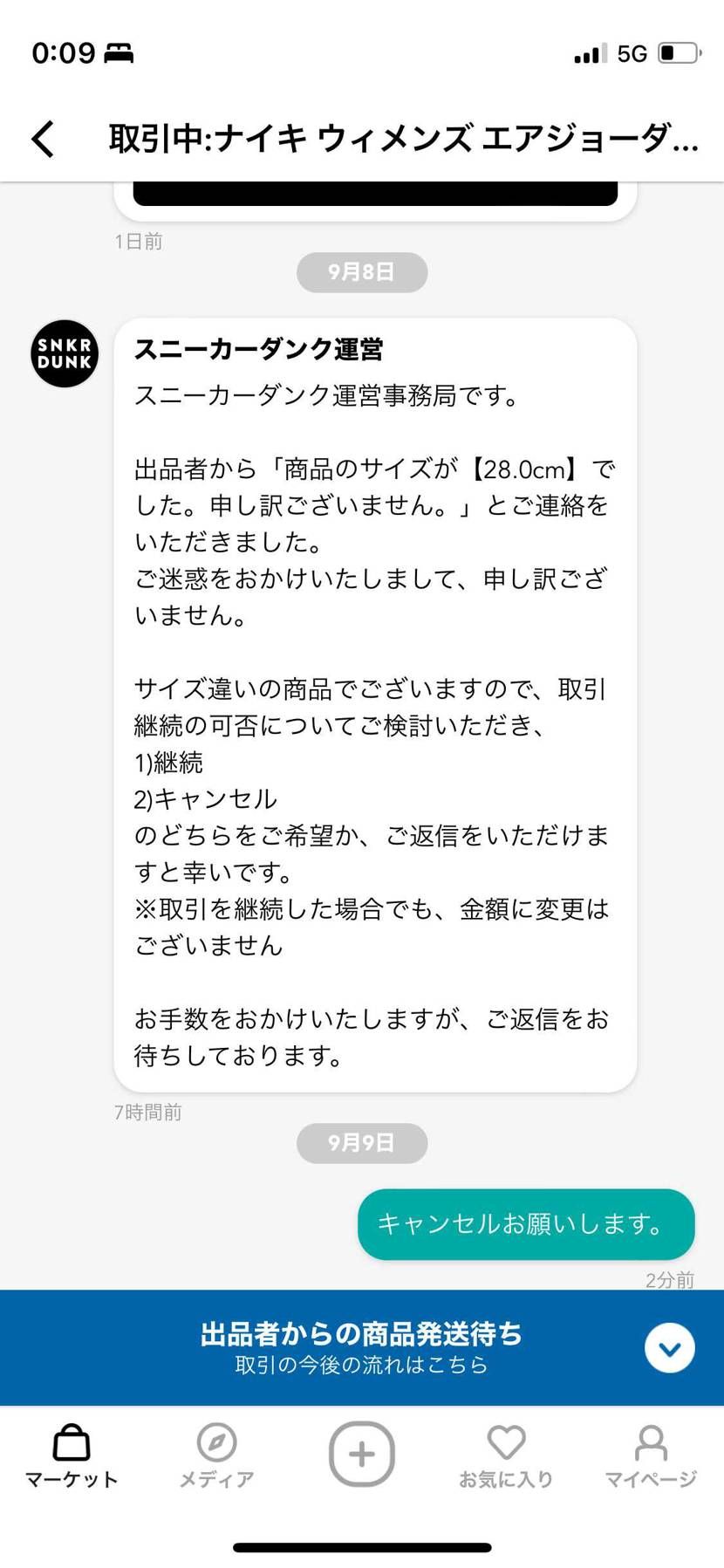The width and height of the screenshot is (724, 1568).
Task: Tap the キャンセルお願いします message bubble
Action: (525, 1224)
